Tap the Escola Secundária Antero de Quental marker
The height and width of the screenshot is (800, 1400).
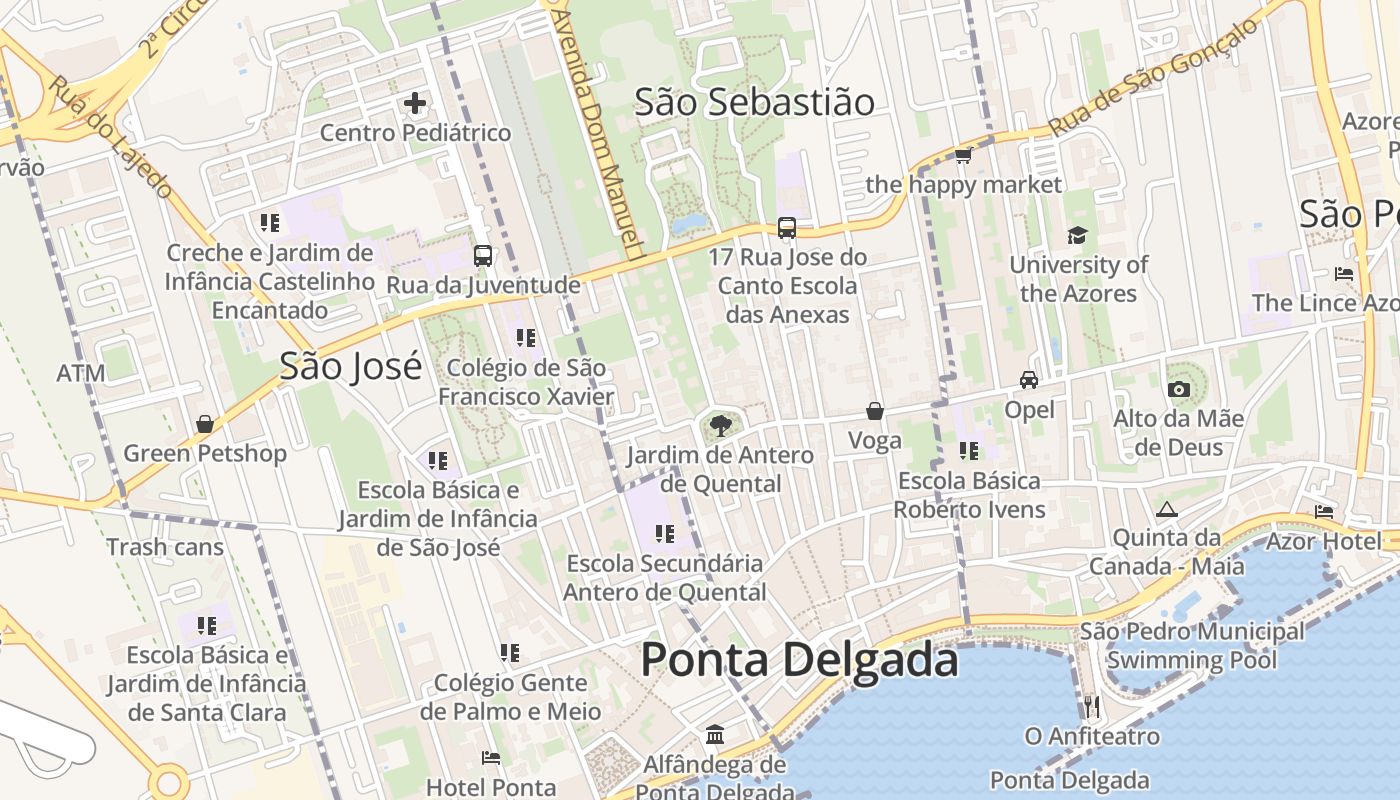(x=665, y=534)
